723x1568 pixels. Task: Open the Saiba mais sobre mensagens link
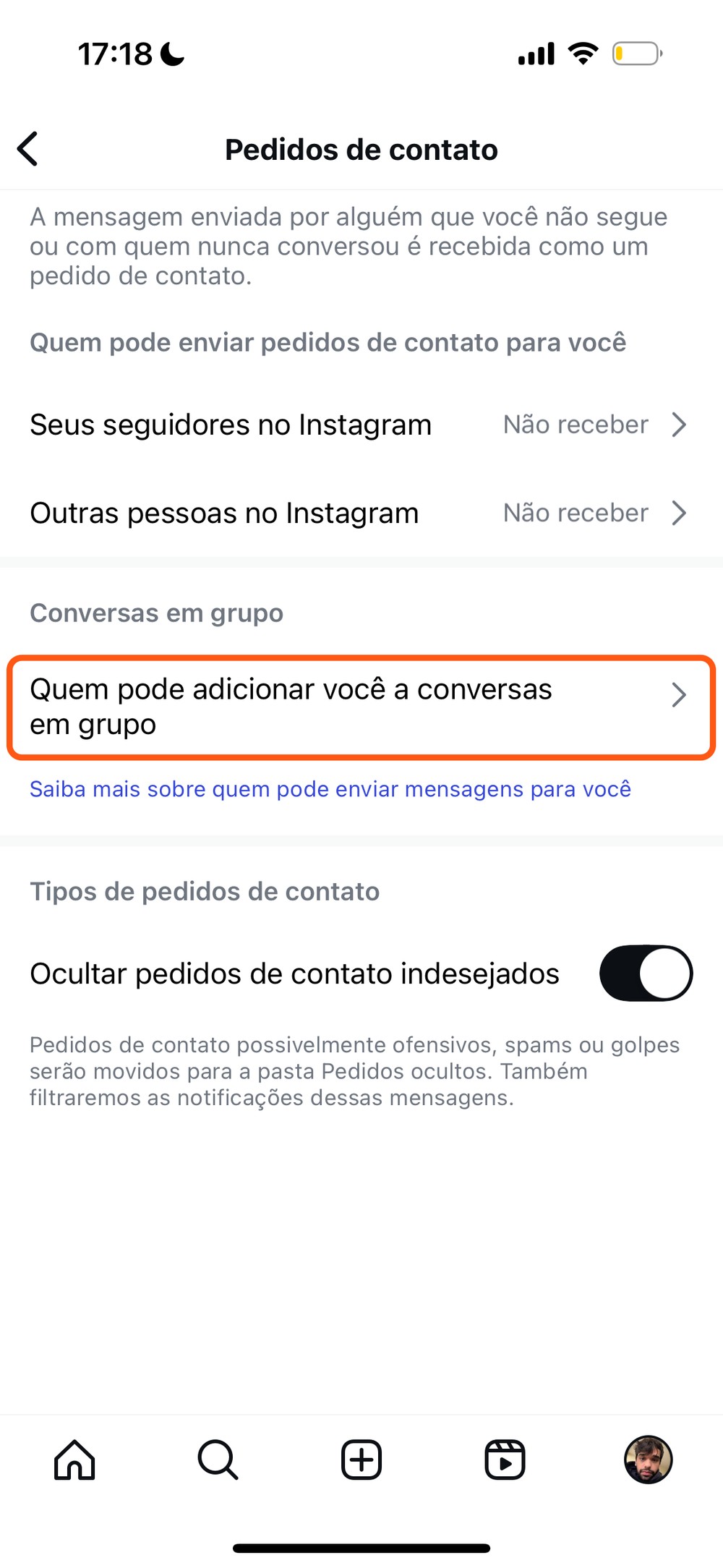tap(330, 789)
